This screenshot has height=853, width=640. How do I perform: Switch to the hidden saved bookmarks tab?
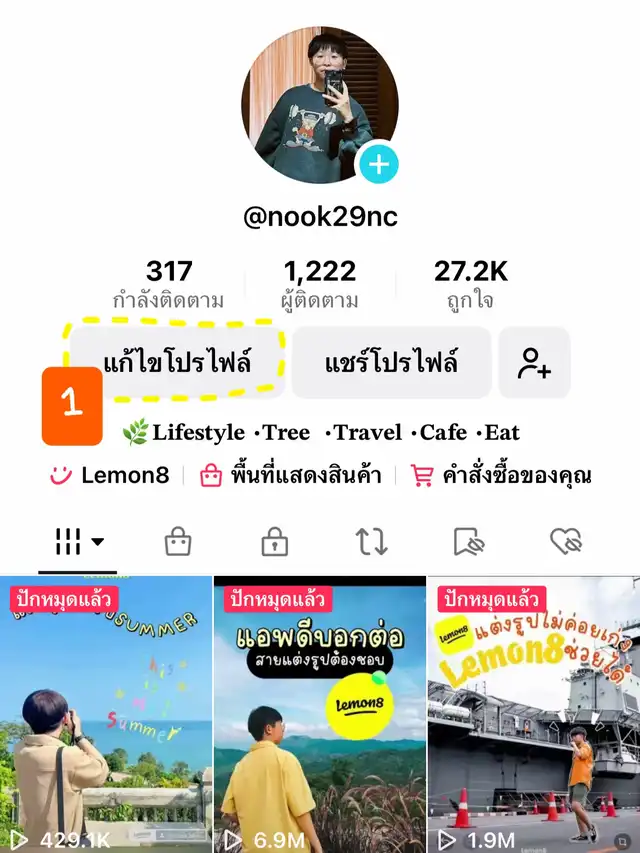click(x=468, y=542)
